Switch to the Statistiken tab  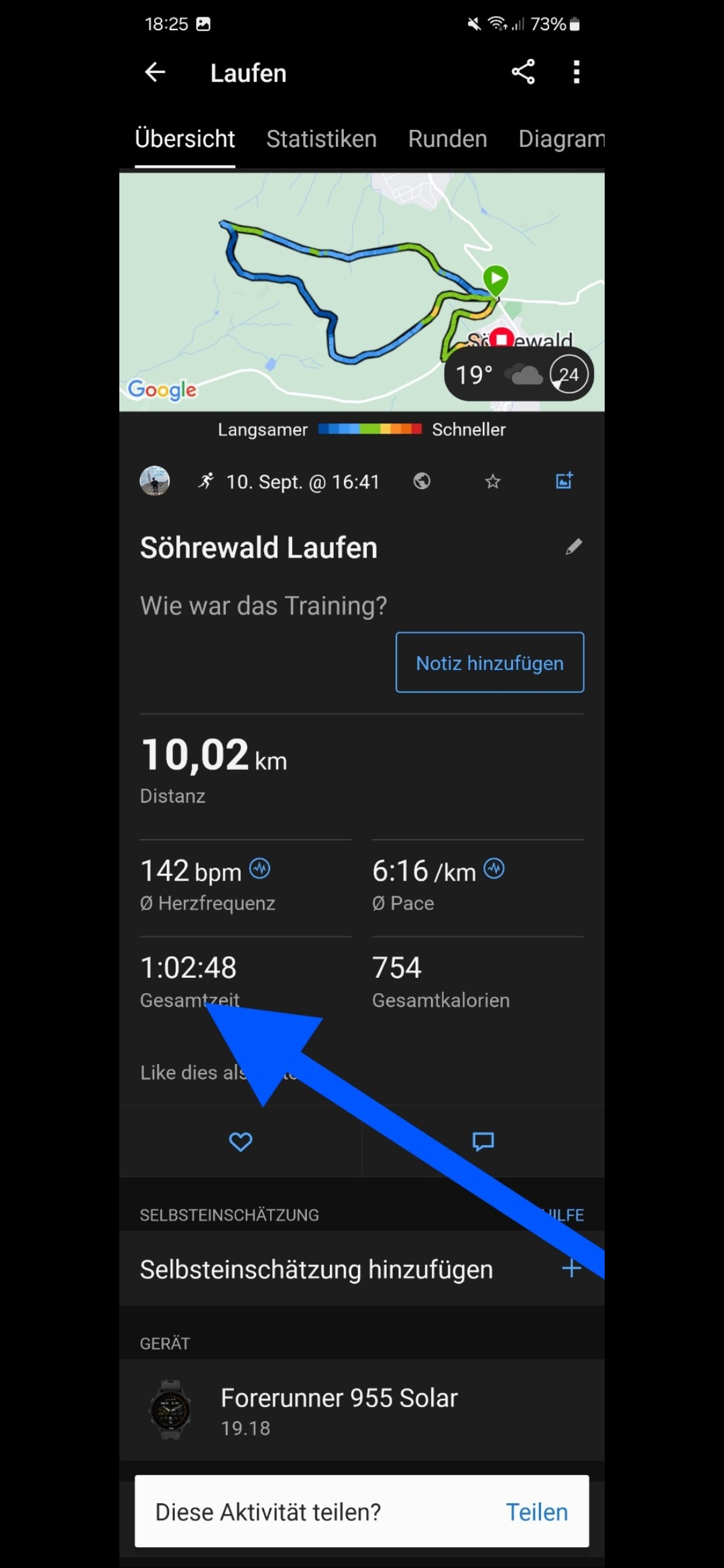point(321,139)
